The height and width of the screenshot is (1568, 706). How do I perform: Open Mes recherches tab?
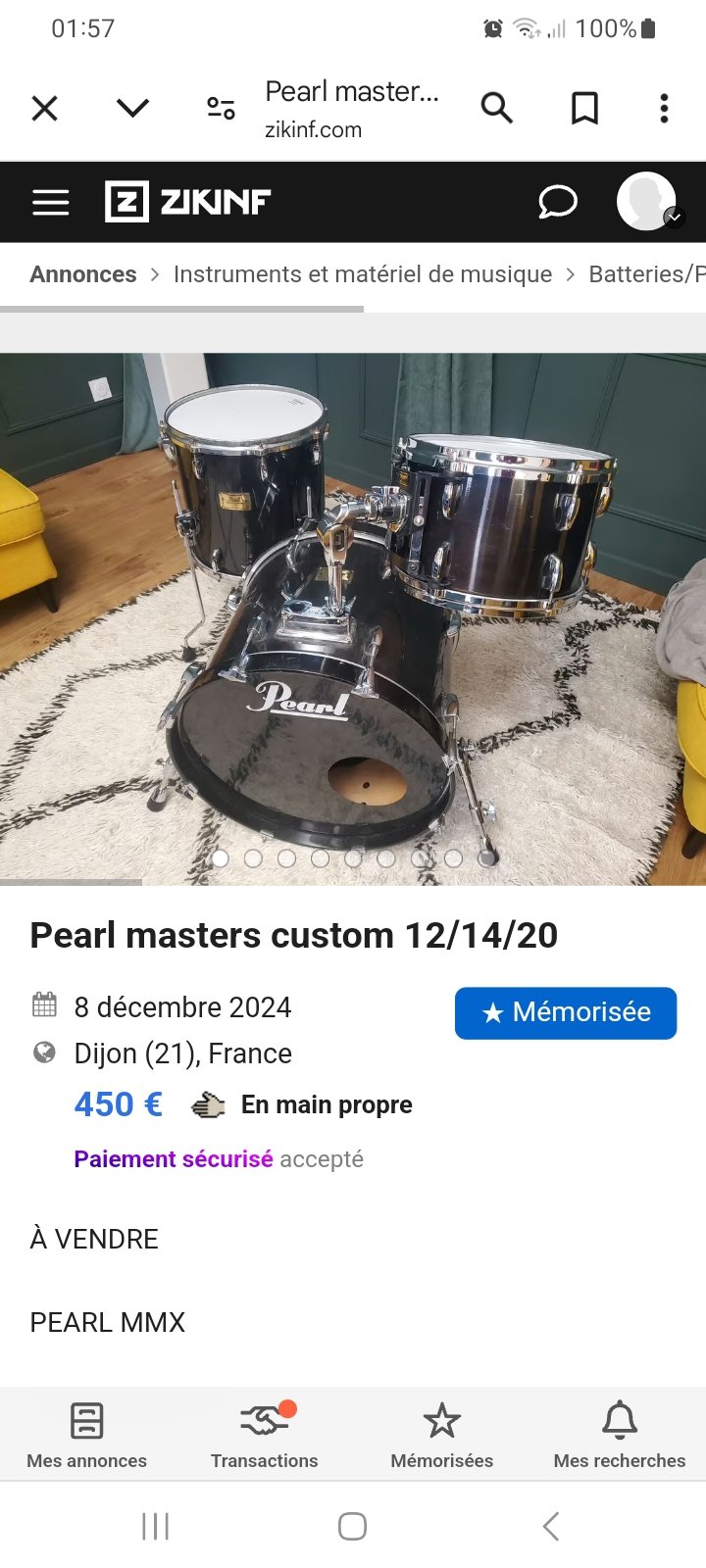619,1434
